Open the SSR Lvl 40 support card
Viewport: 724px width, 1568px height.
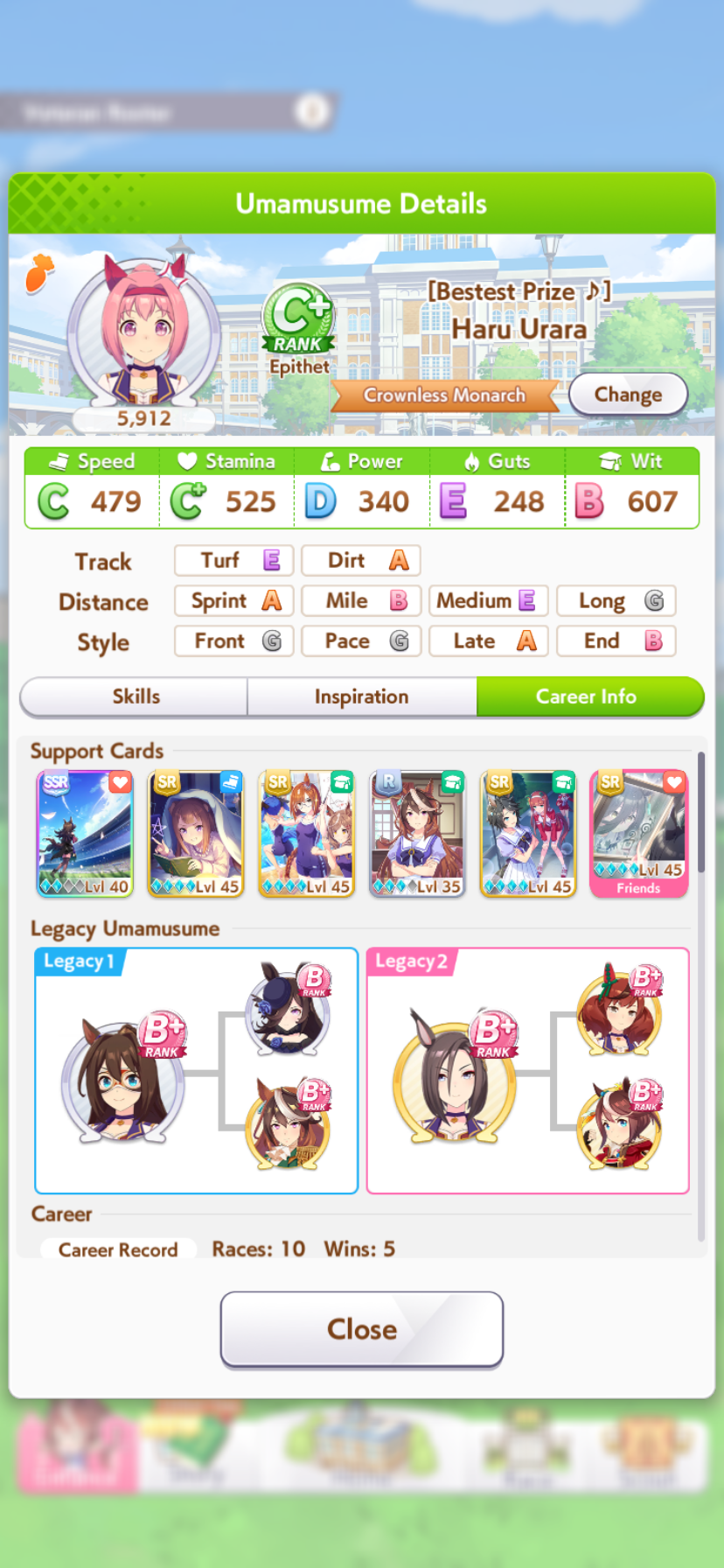85,833
